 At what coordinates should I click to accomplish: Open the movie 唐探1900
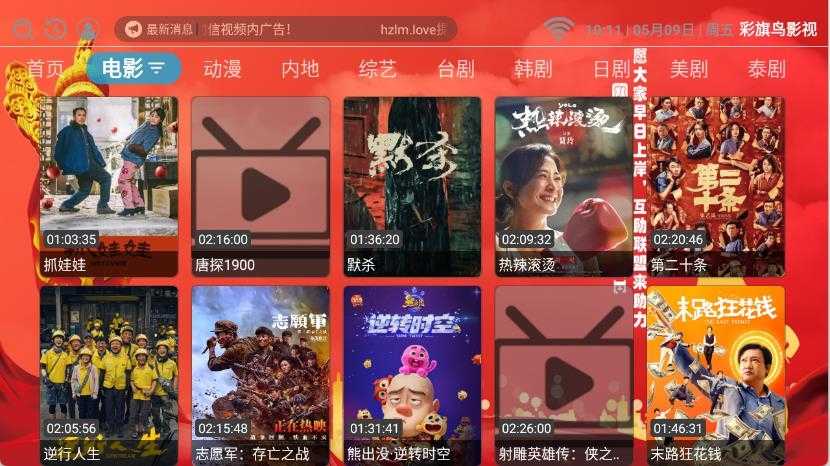(260, 186)
